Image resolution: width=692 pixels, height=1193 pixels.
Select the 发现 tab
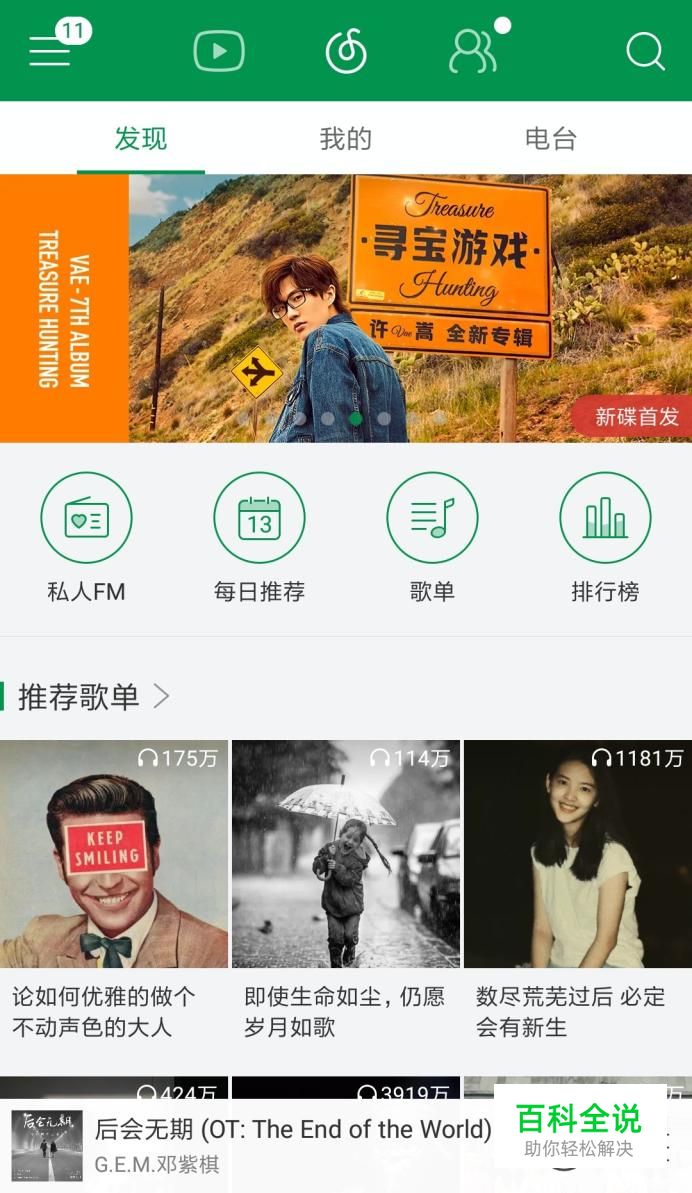[x=141, y=139]
